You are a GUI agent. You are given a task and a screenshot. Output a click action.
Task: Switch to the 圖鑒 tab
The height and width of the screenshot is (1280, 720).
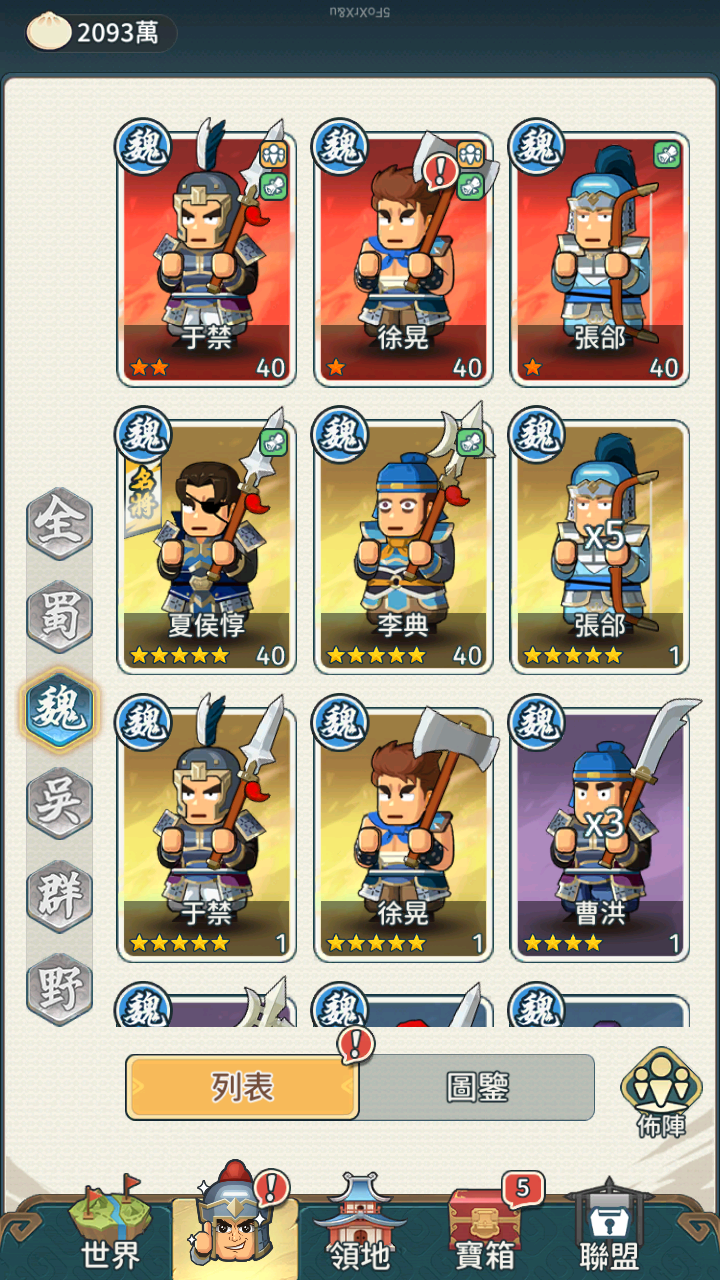coord(477,1087)
